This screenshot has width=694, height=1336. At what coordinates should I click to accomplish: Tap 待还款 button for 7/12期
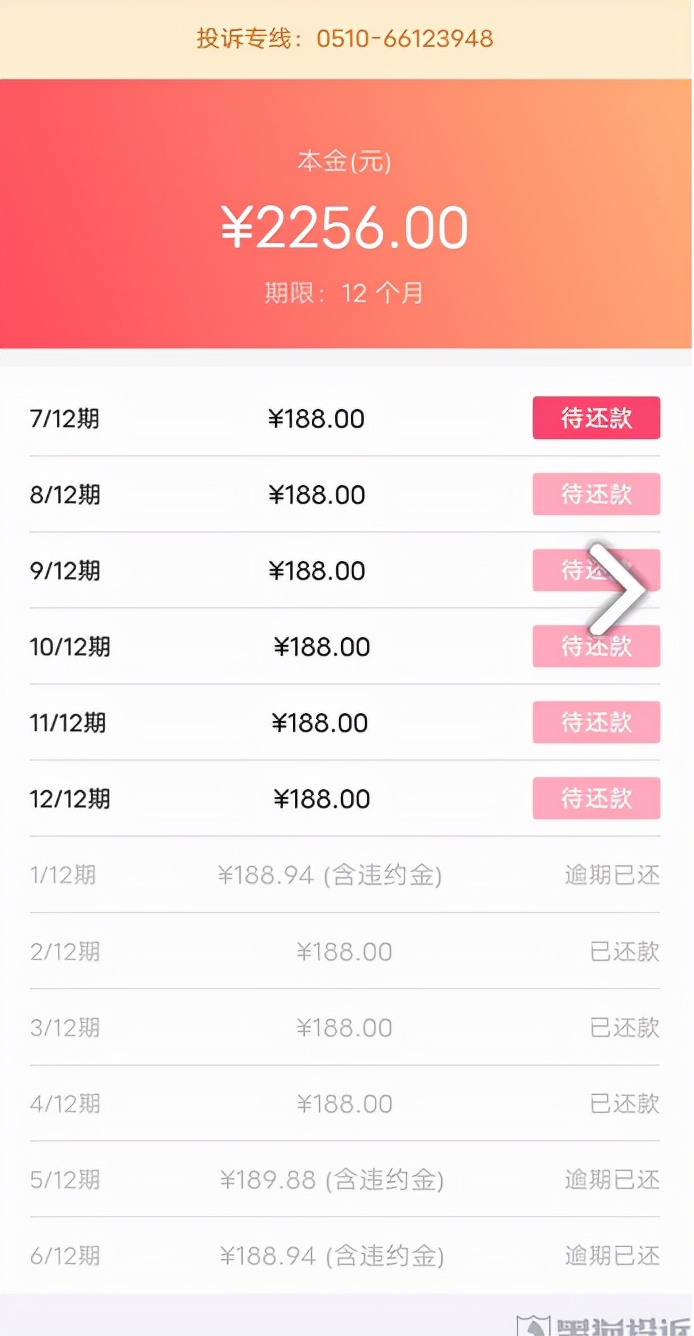tap(596, 418)
